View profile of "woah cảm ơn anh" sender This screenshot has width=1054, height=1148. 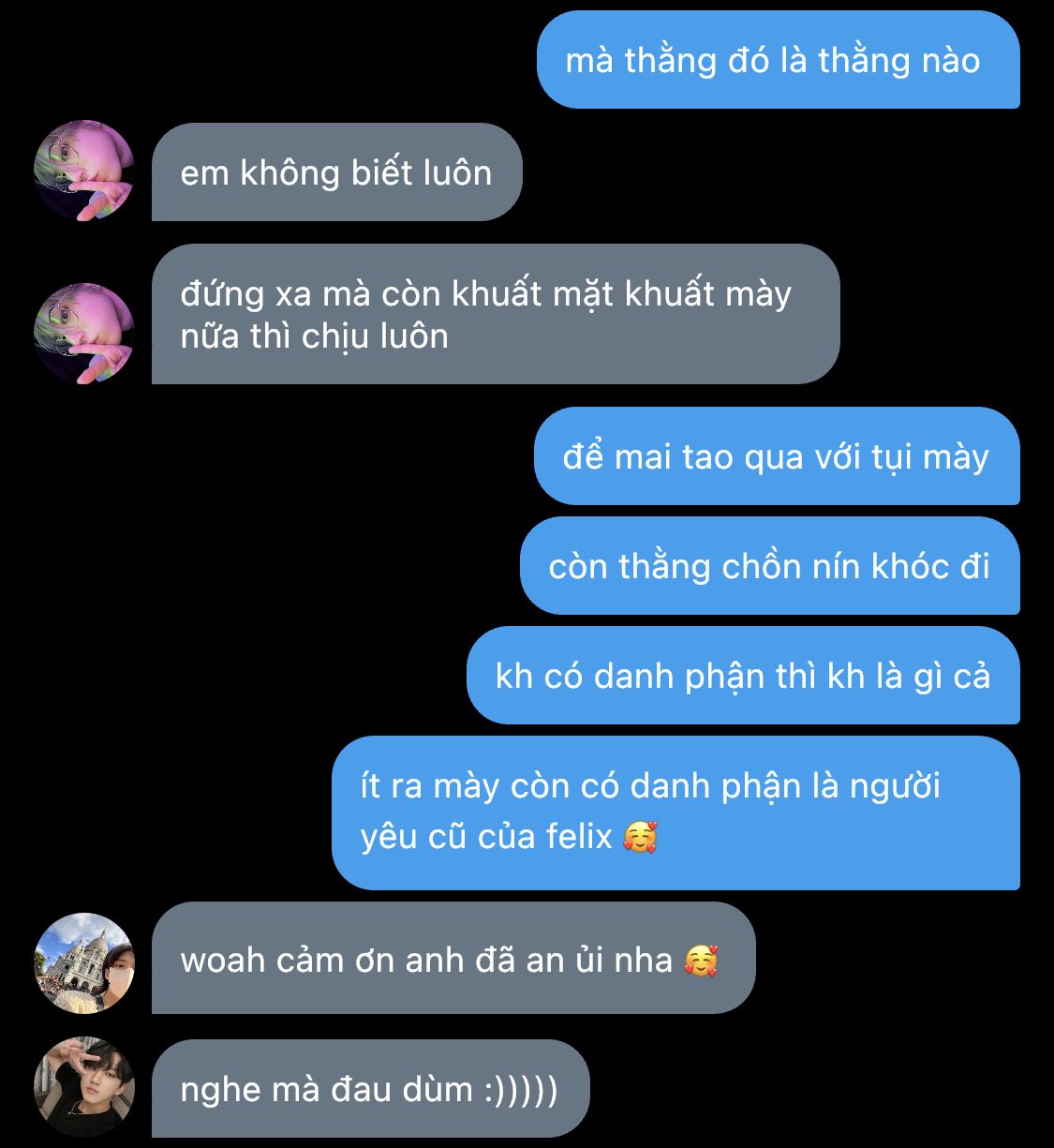(84, 963)
